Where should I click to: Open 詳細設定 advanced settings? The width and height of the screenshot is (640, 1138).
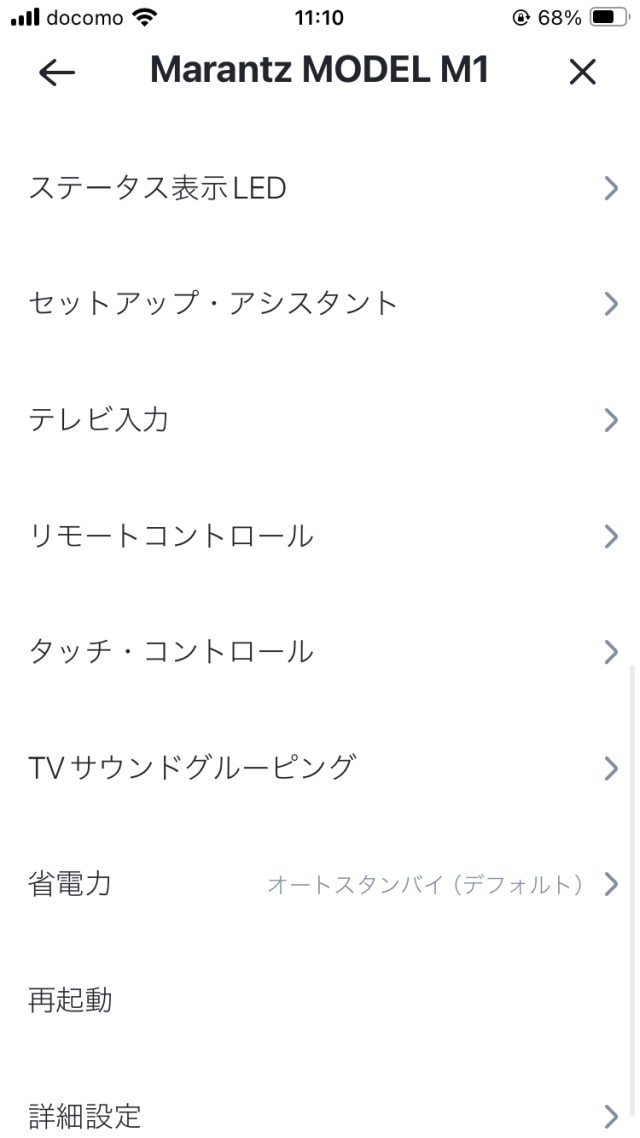pos(320,1115)
